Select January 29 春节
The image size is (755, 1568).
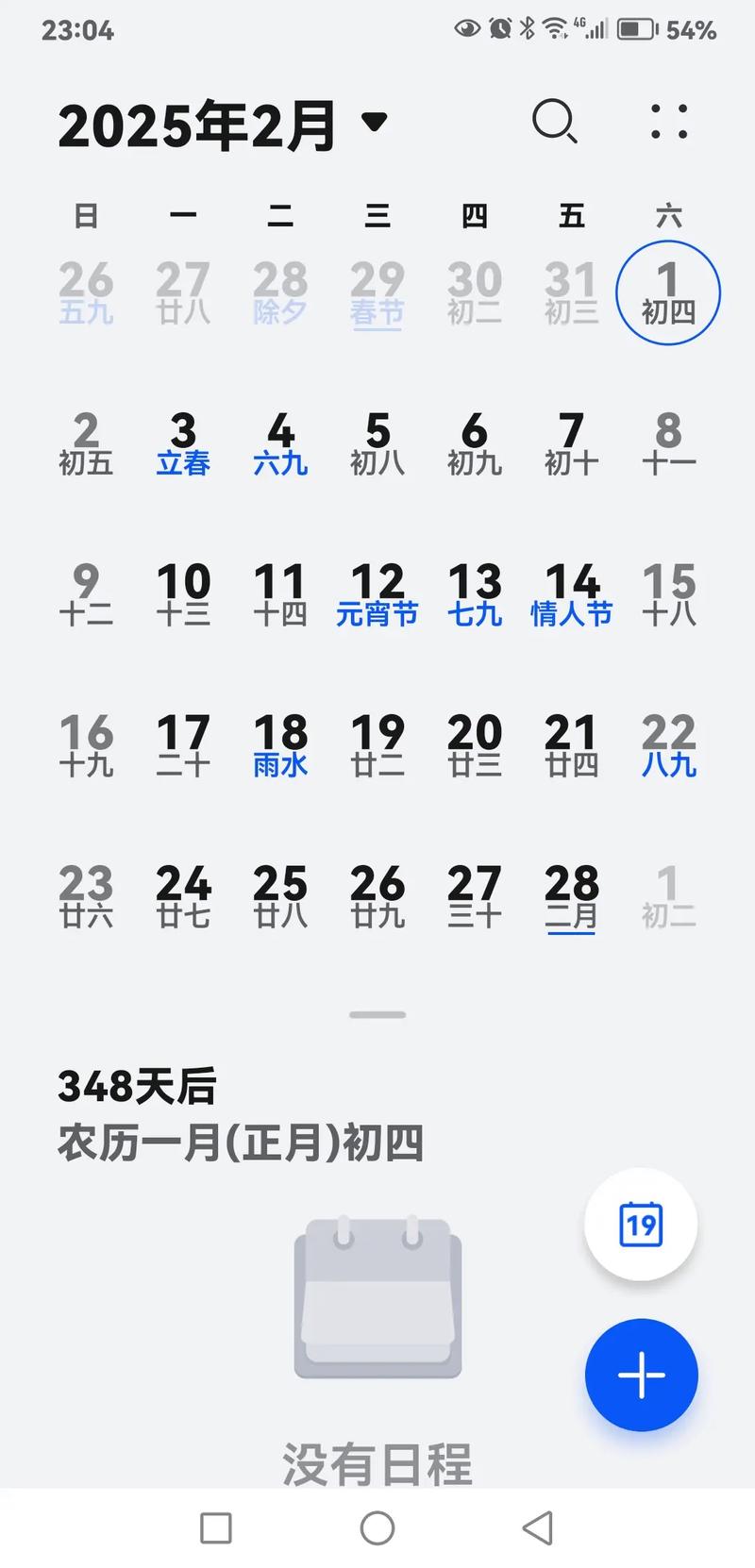point(377,292)
